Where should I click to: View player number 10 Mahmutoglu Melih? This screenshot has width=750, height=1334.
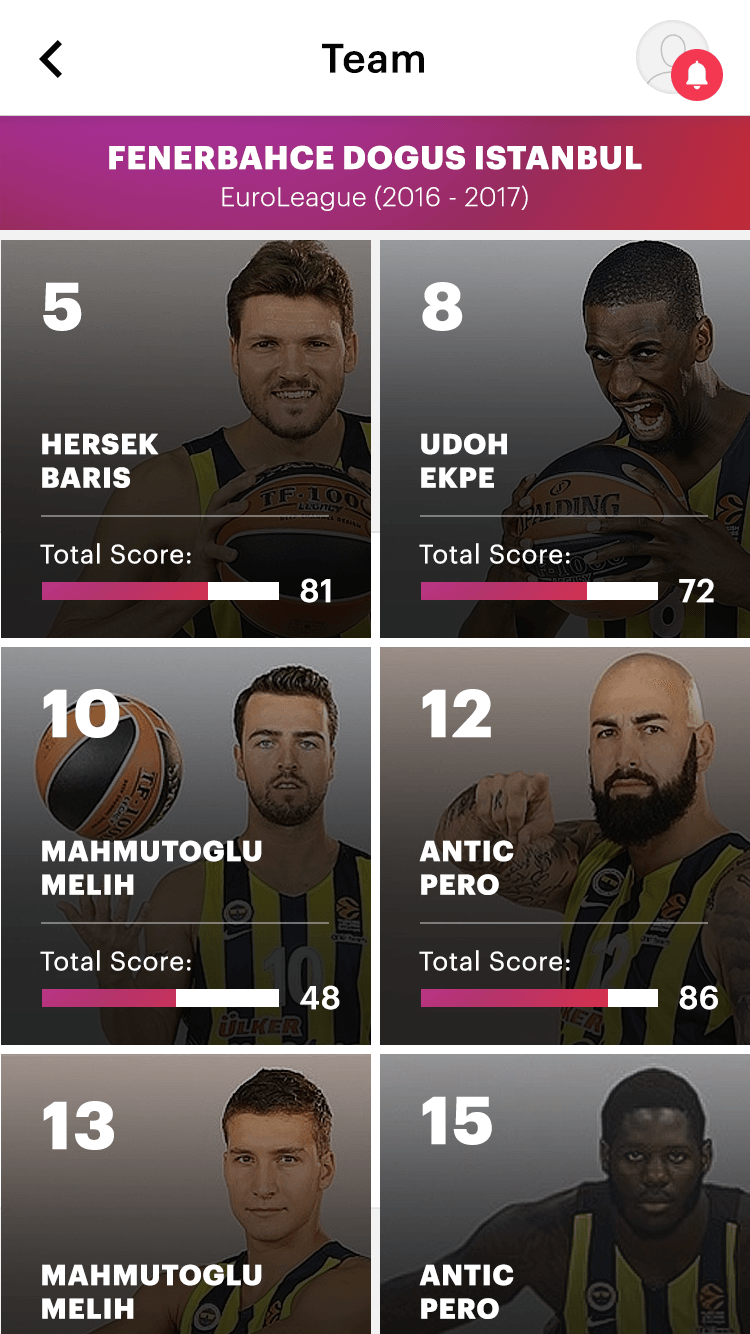pos(186,845)
